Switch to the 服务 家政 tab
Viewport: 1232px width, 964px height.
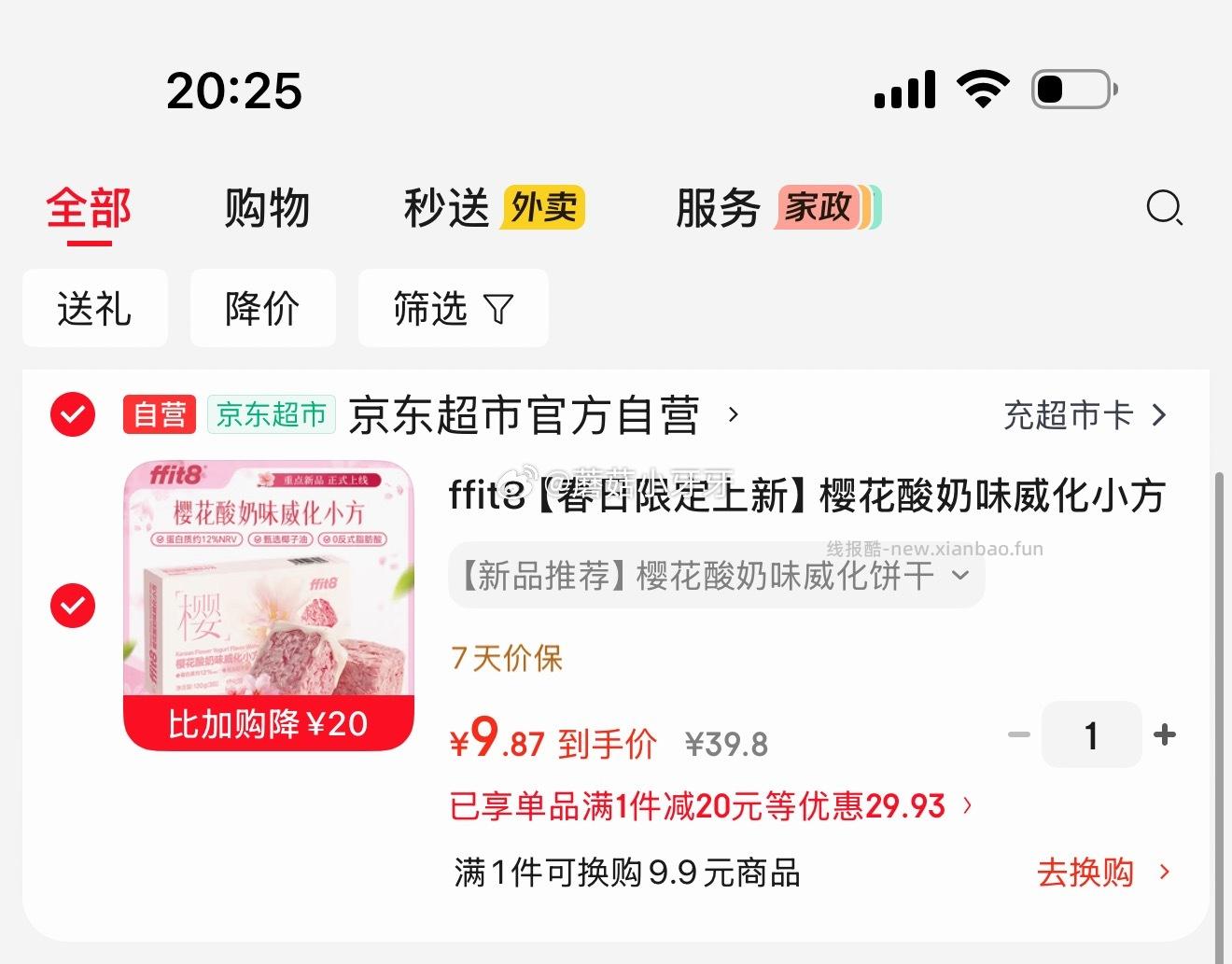777,208
